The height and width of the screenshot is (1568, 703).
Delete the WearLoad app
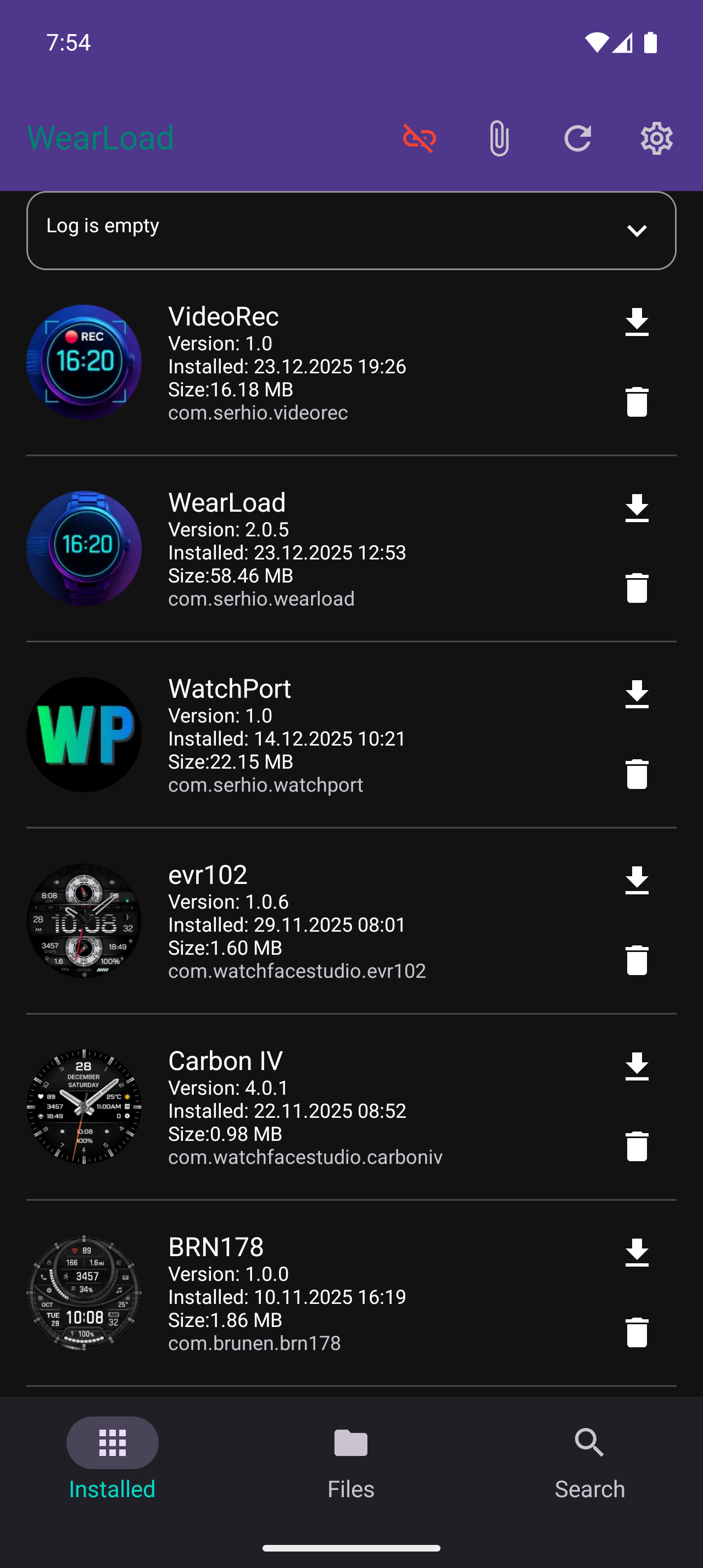click(x=637, y=586)
